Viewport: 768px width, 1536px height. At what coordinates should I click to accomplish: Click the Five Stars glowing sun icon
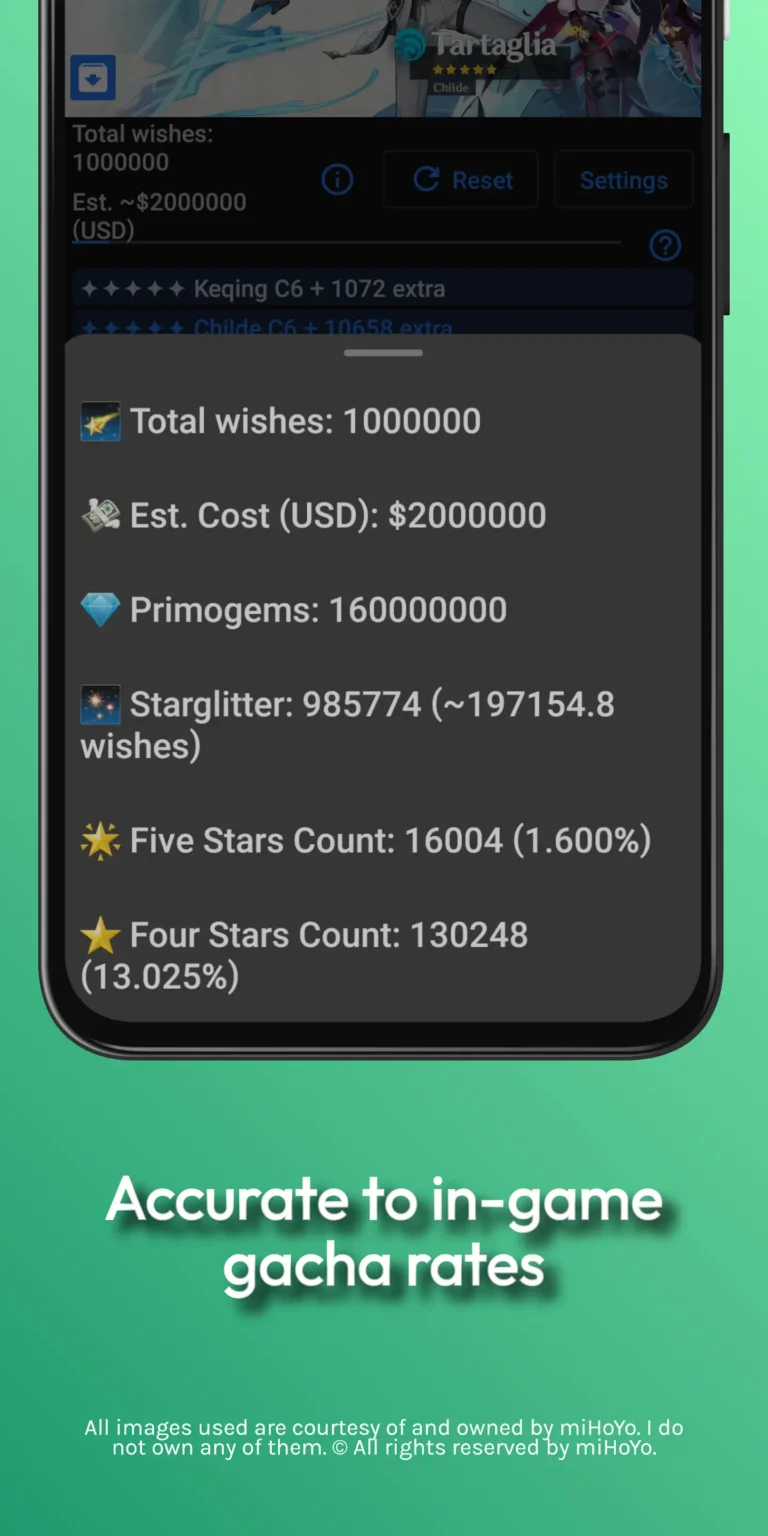(x=99, y=839)
